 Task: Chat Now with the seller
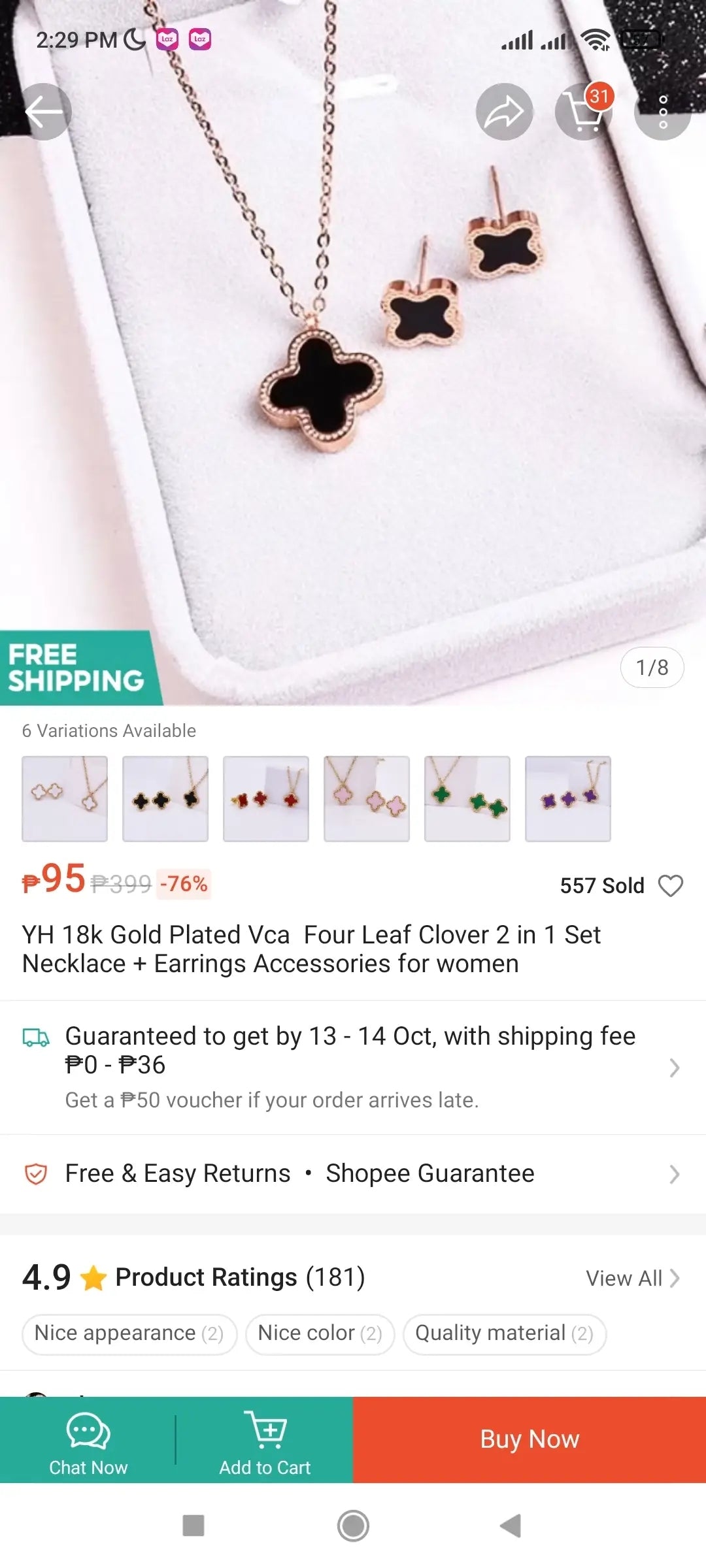(x=88, y=1440)
